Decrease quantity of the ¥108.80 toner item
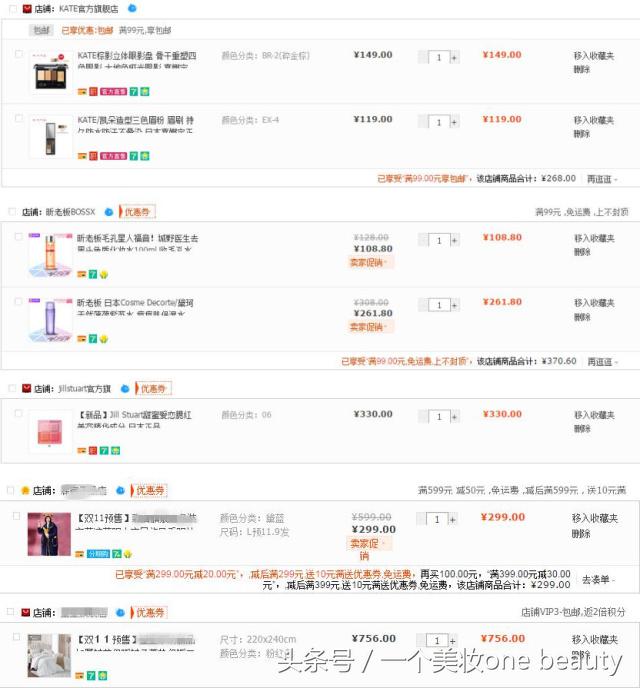 pos(423,241)
